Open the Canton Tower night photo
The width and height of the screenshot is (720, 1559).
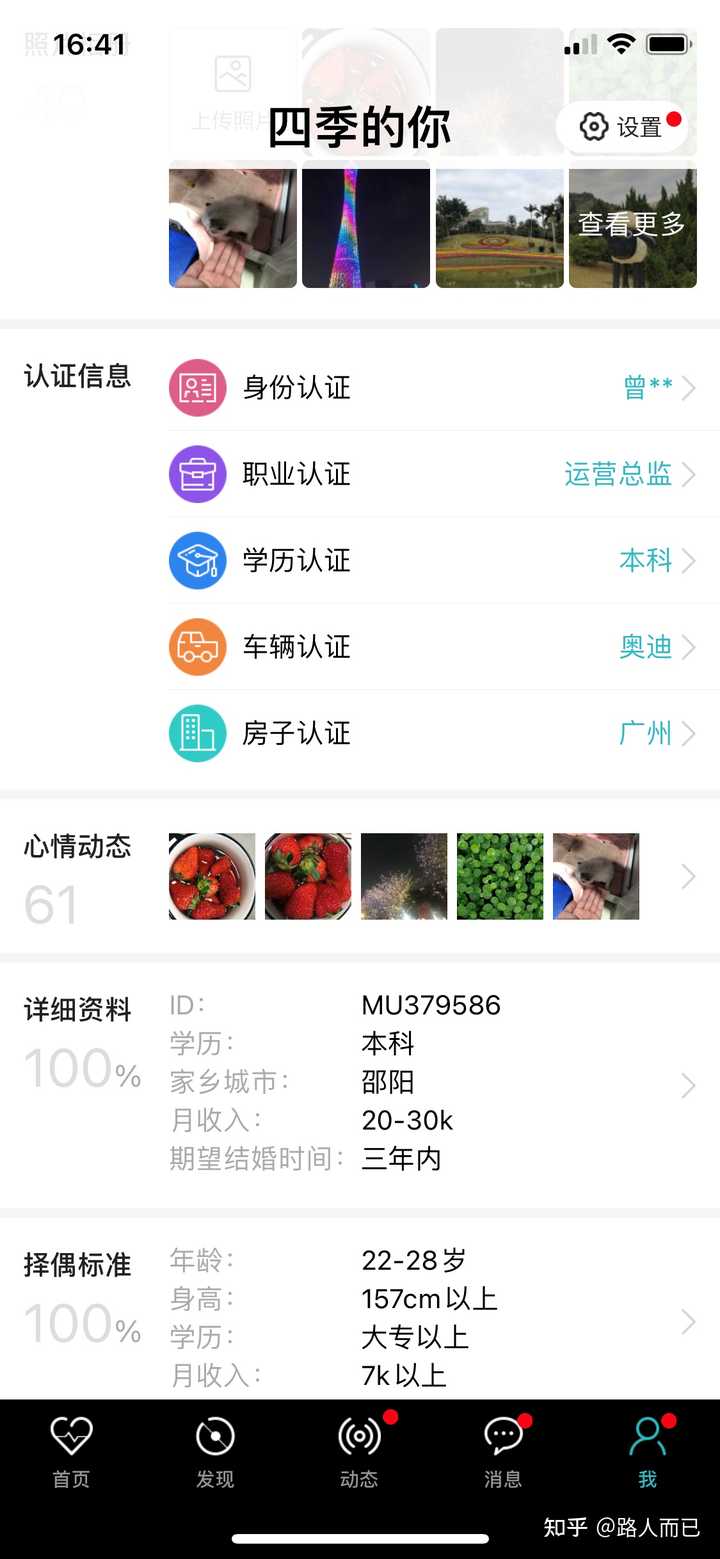coord(366,225)
